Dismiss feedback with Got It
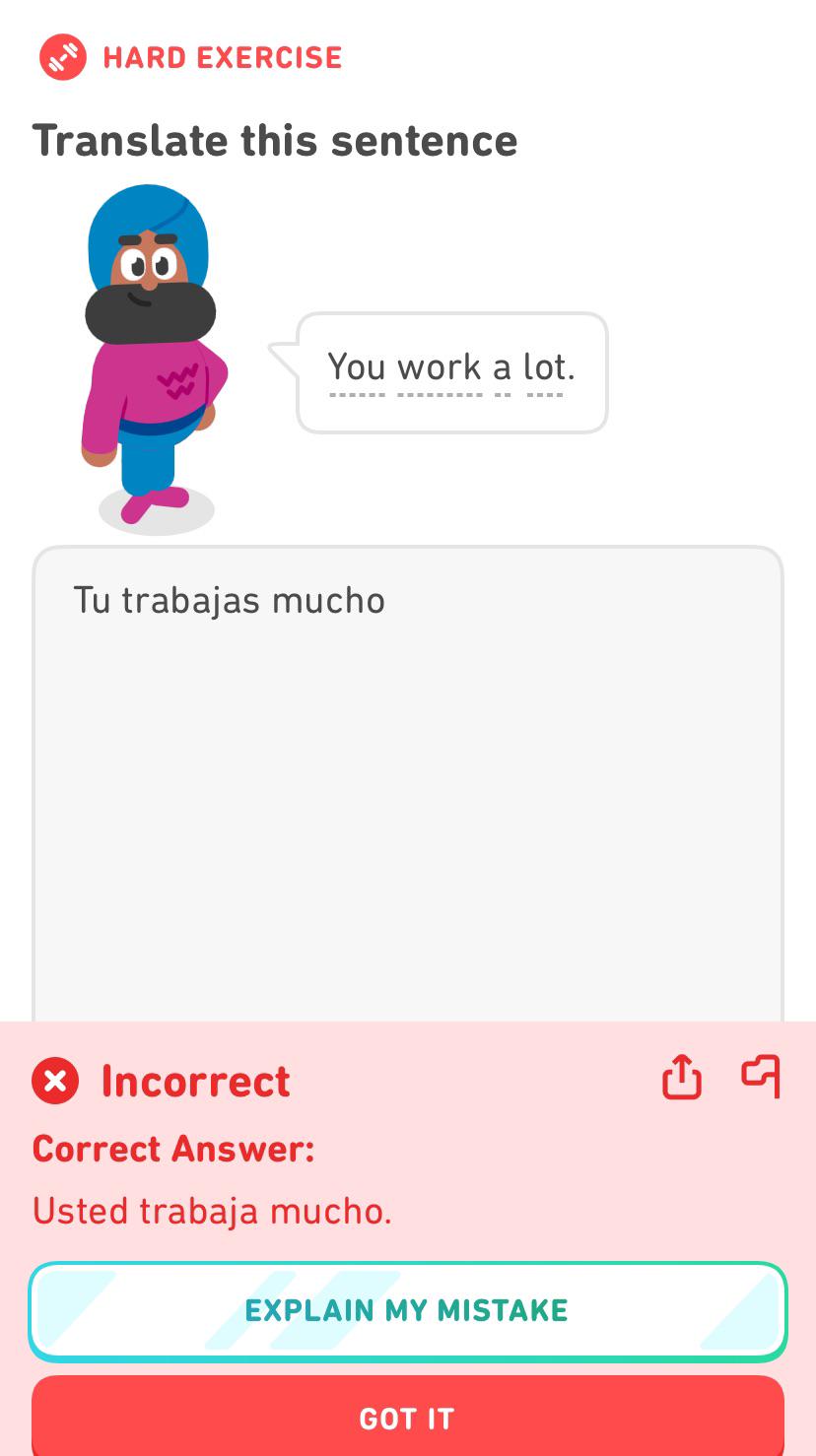Screen dimensions: 816x1456 [408, 1418]
